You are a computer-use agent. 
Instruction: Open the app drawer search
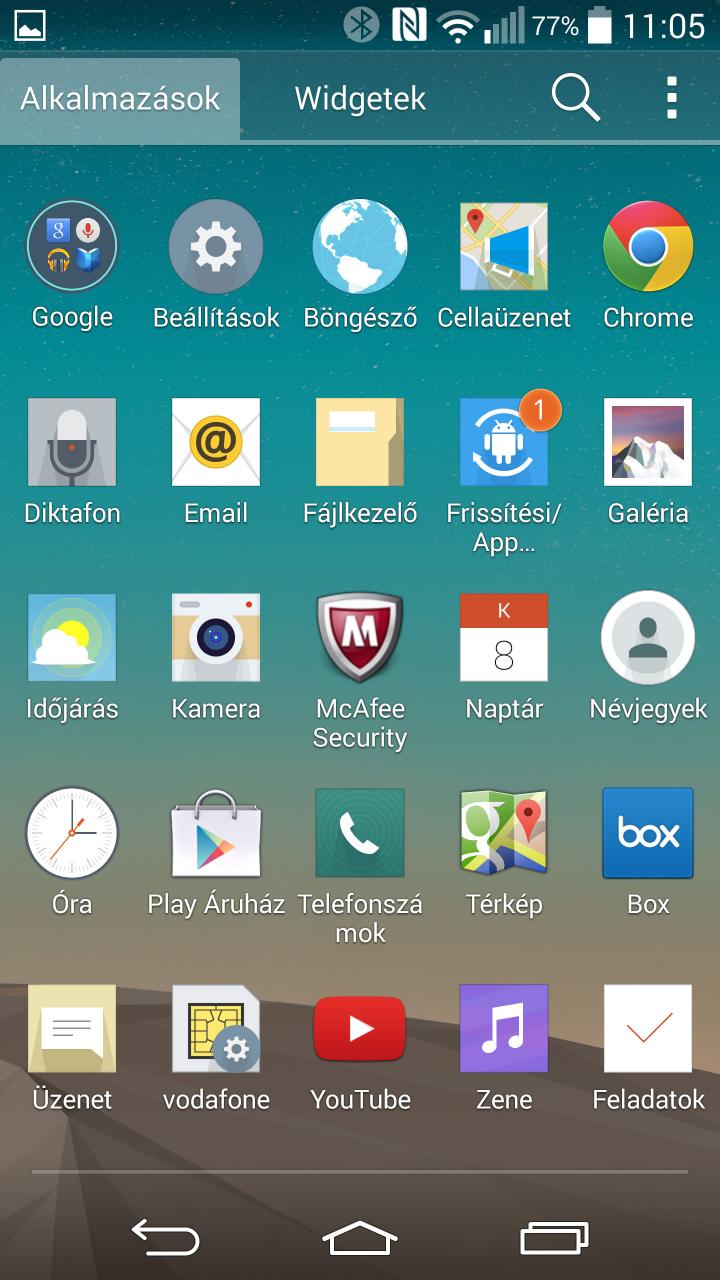tap(575, 98)
